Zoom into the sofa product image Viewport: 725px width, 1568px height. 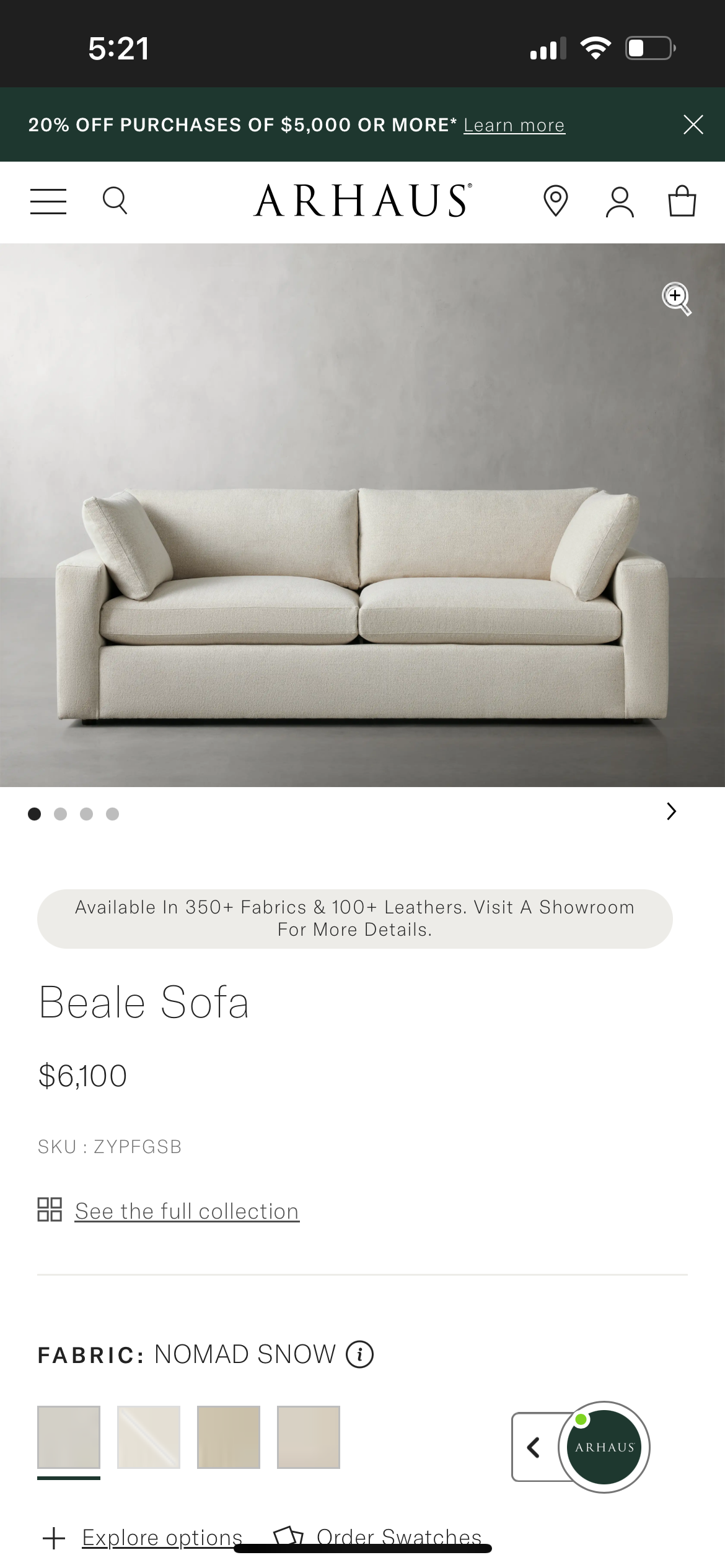click(676, 298)
